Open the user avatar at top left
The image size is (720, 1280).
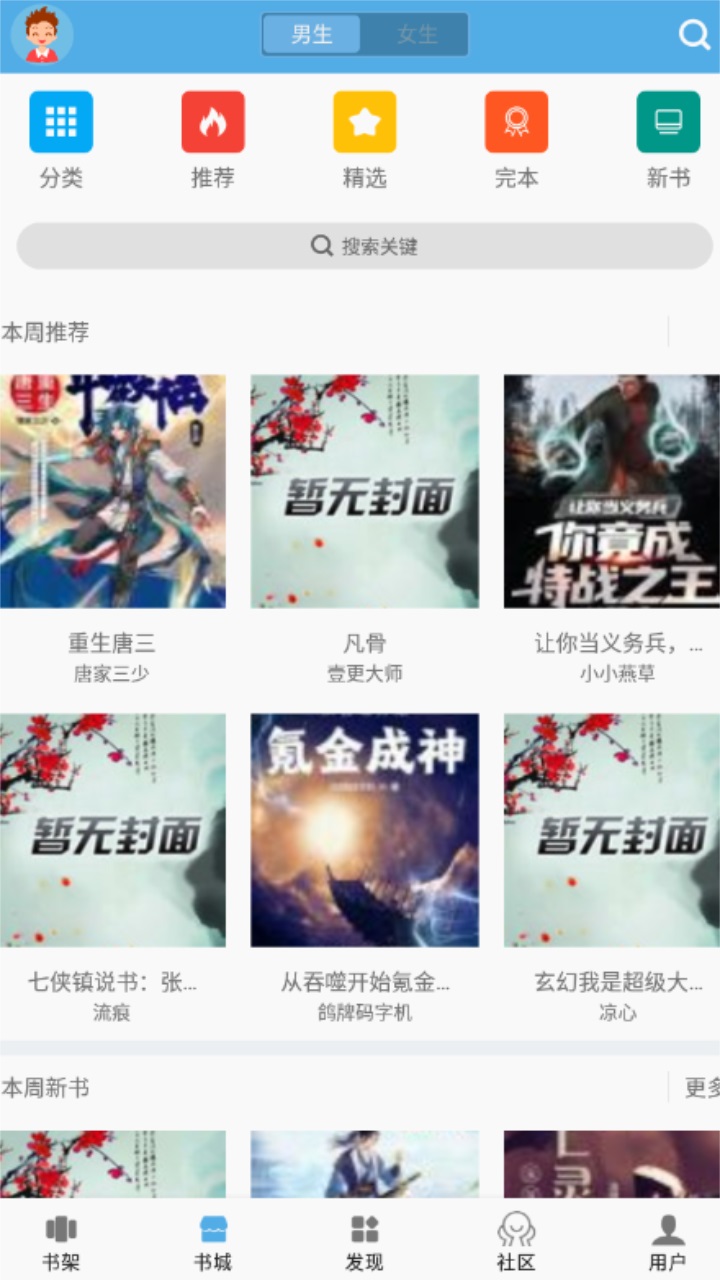click(x=40, y=35)
